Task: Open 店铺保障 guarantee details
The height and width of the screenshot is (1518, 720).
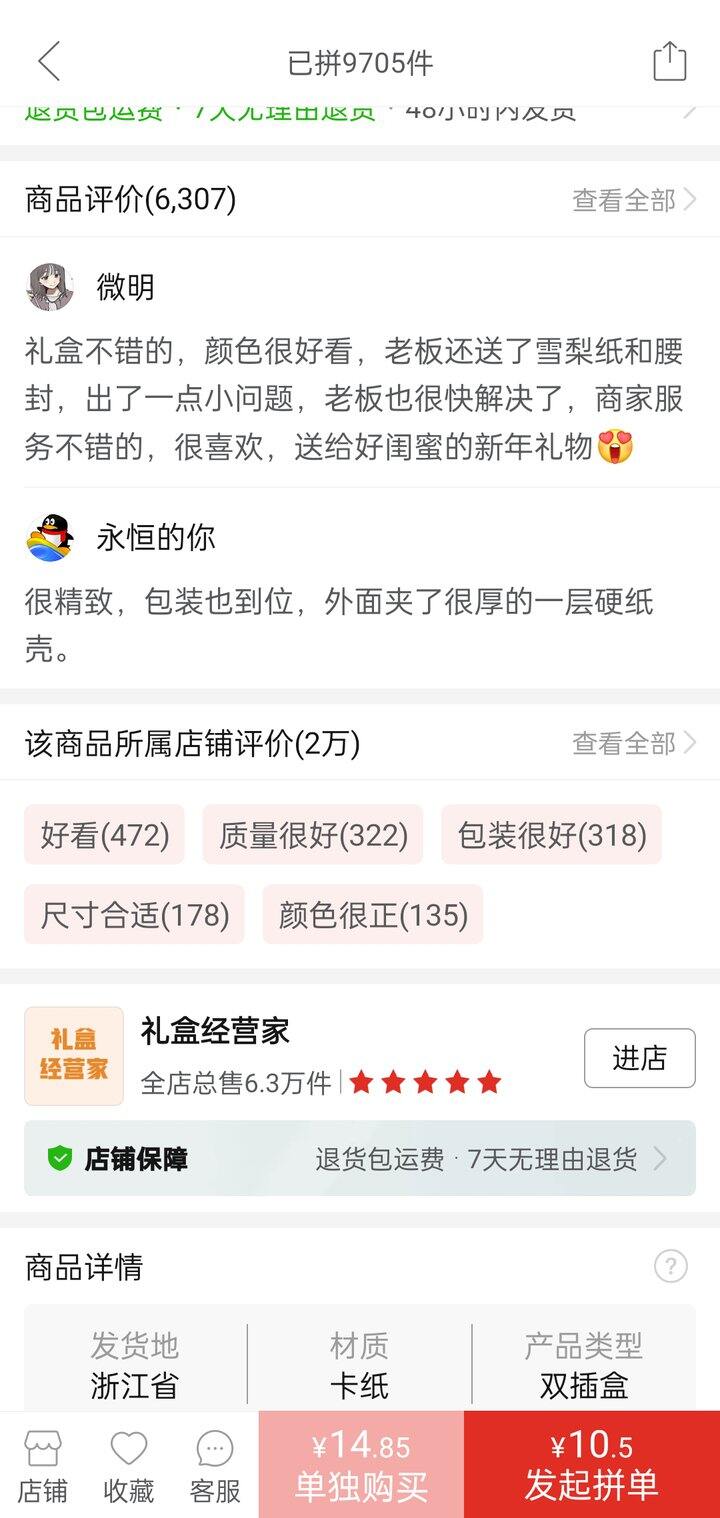Action: pyautogui.click(x=360, y=1159)
